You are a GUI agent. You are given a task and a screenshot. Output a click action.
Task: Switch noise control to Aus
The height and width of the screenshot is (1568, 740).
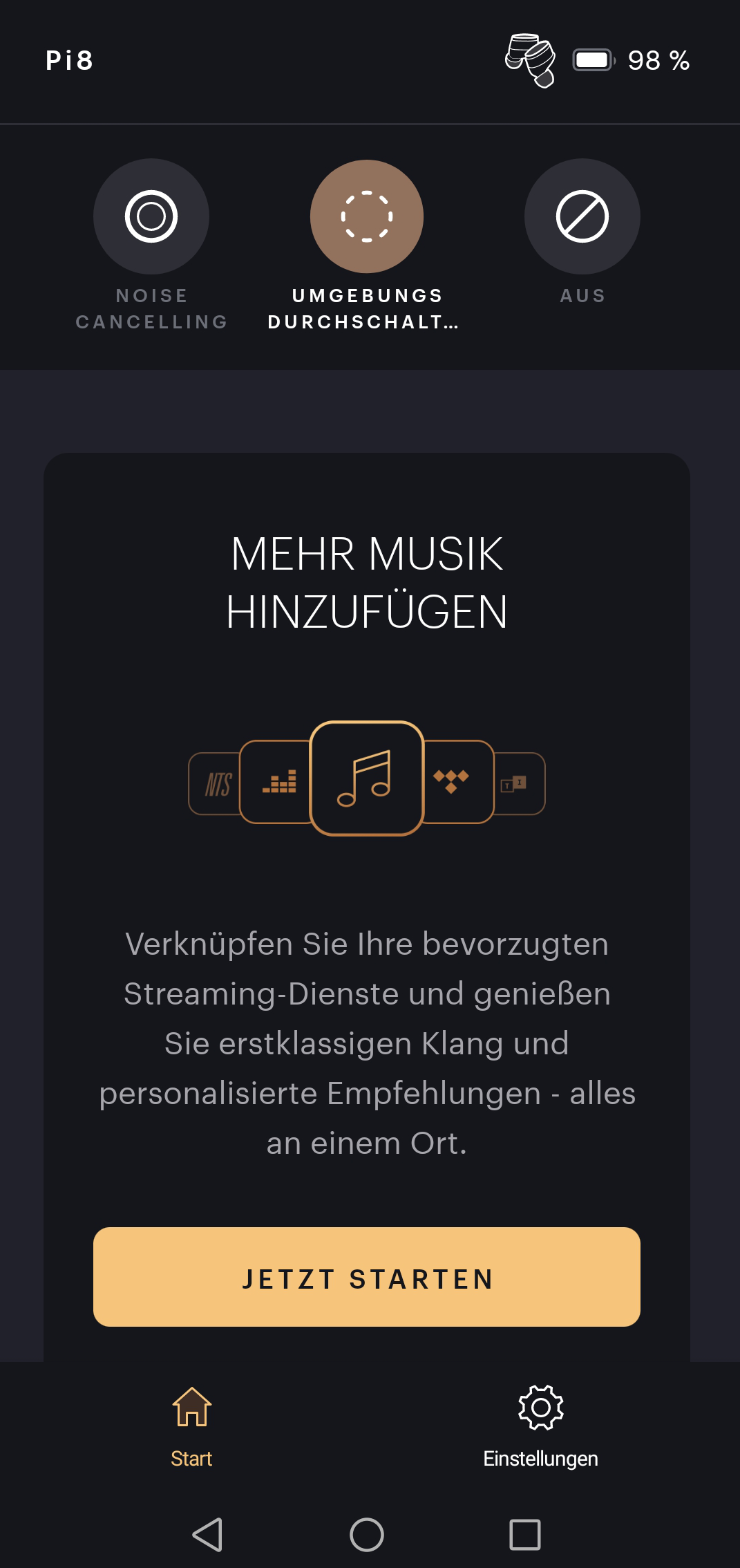point(582,216)
